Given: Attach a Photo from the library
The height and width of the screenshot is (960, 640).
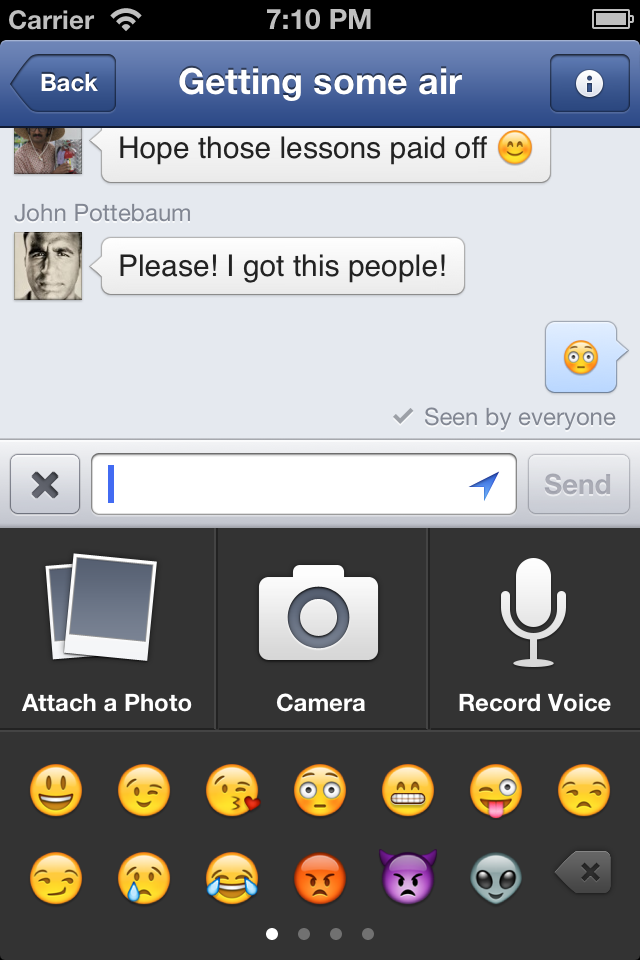Looking at the screenshot, I should pyautogui.click(x=106, y=629).
